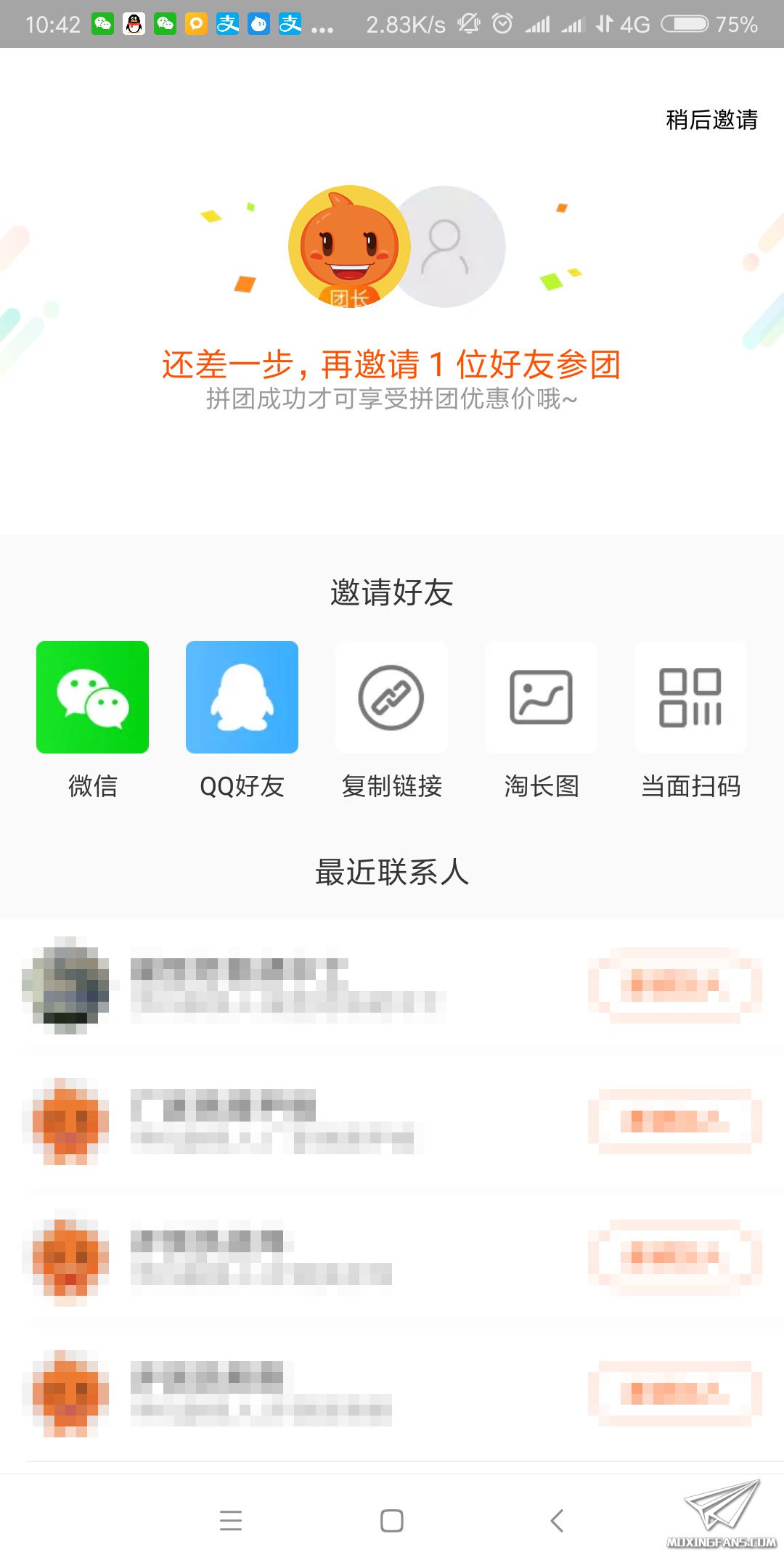This screenshot has height=1568, width=784.
Task: Tap the empty group member avatar slot
Action: click(x=452, y=247)
